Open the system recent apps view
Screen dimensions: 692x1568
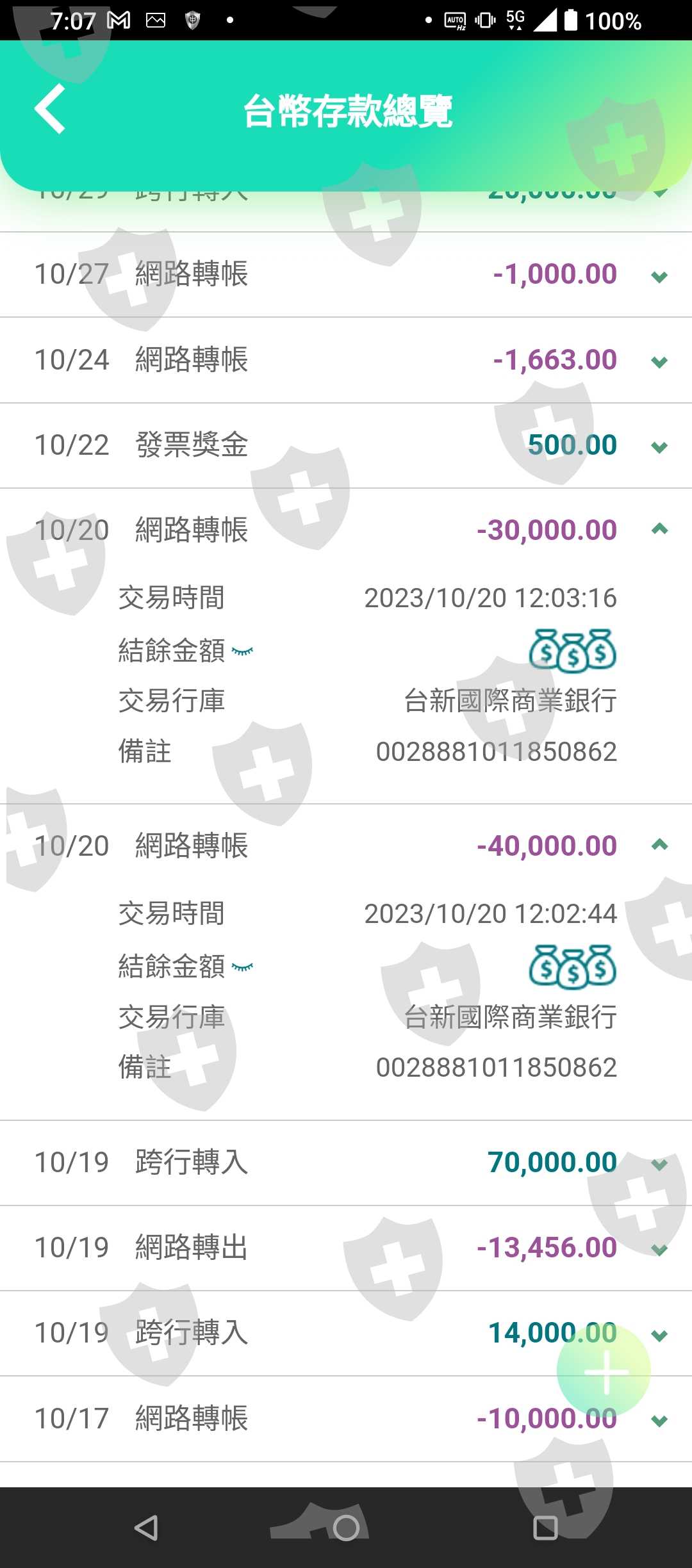tap(545, 1528)
